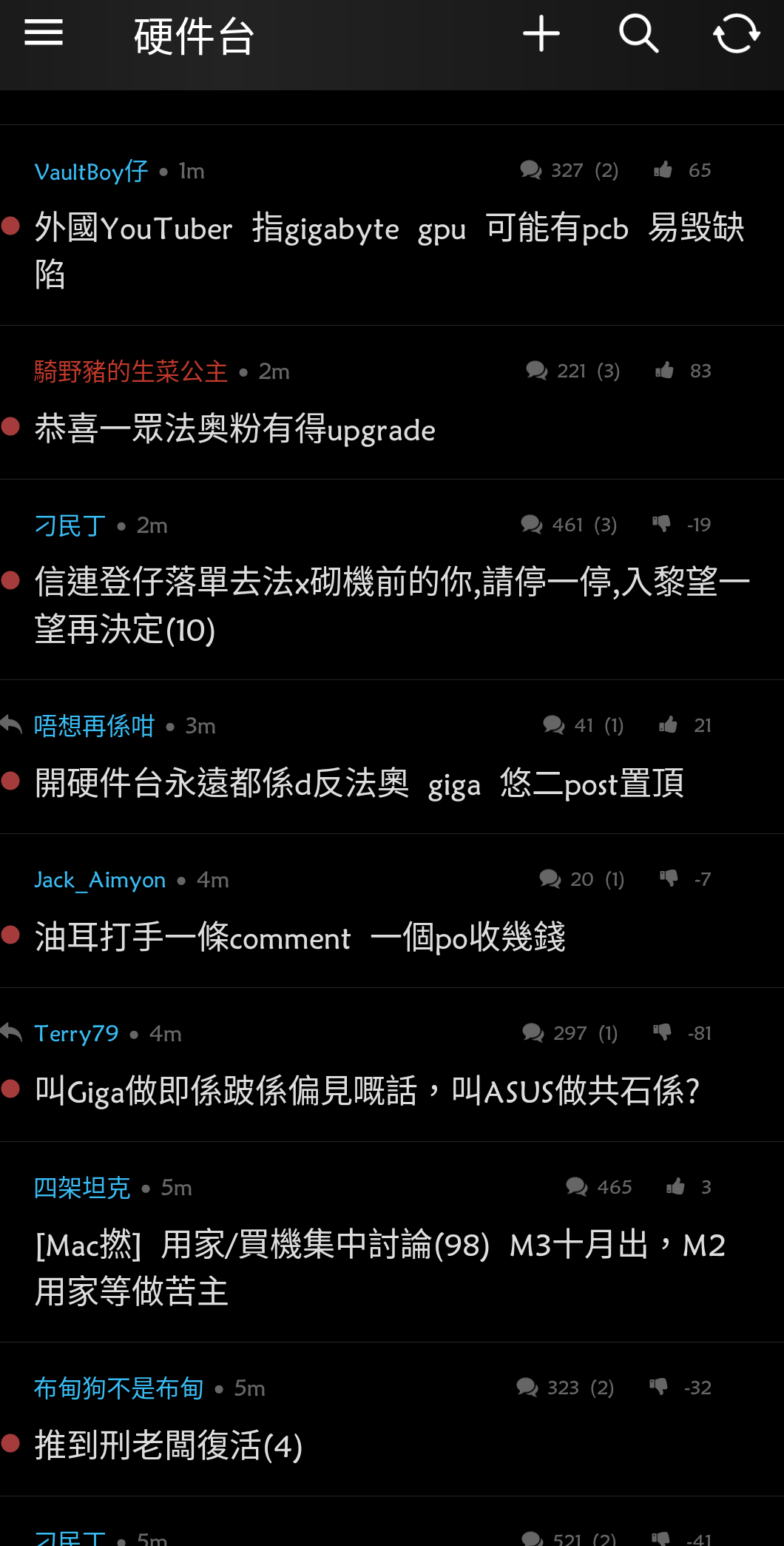Open Terry79's user profile
This screenshot has height=1546, width=784.
tap(77, 1032)
